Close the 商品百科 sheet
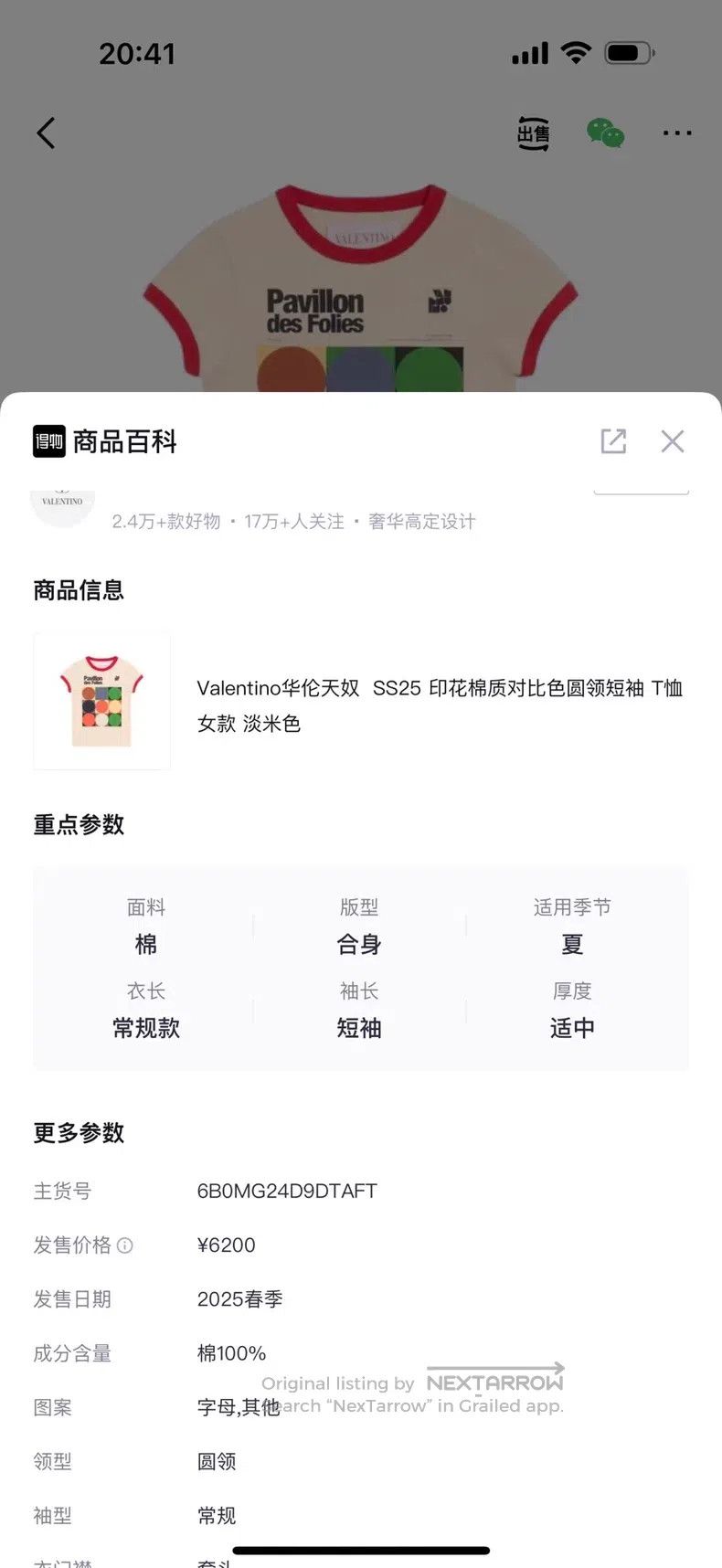Viewport: 722px width, 1568px height. click(673, 441)
